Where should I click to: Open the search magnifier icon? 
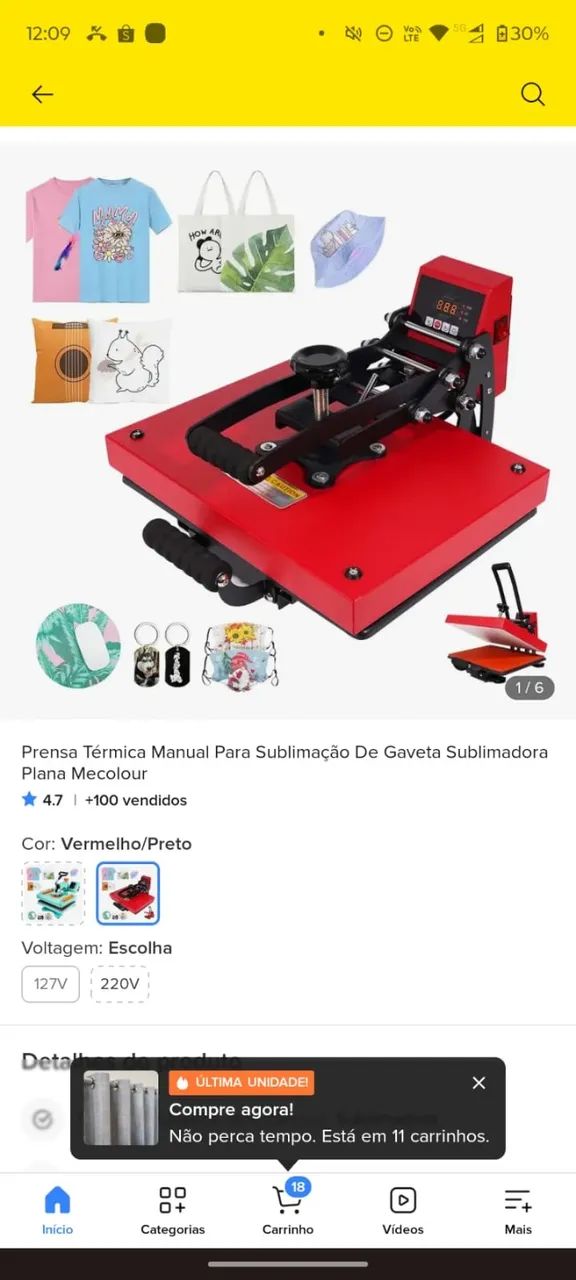tap(533, 94)
